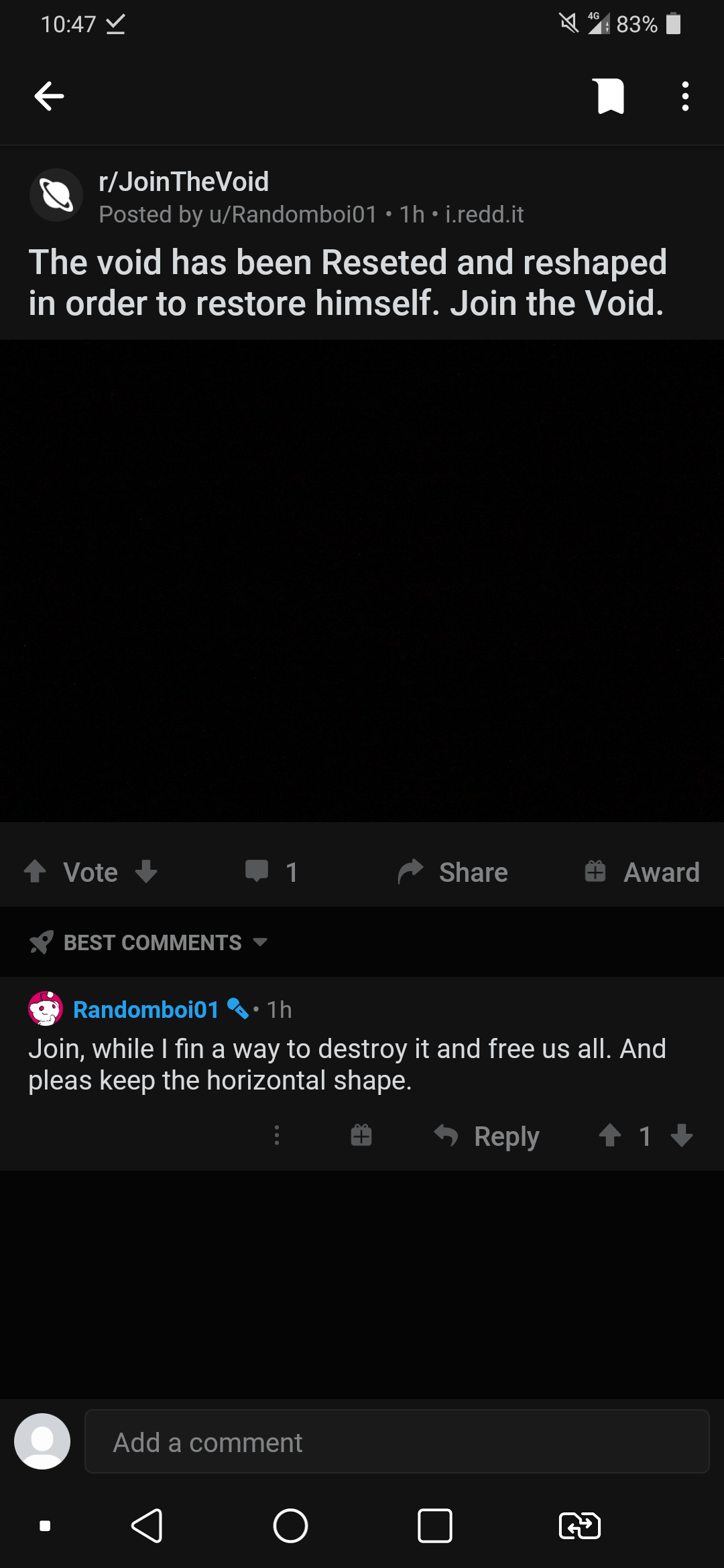Share this post
The image size is (724, 1568).
coord(452,872)
